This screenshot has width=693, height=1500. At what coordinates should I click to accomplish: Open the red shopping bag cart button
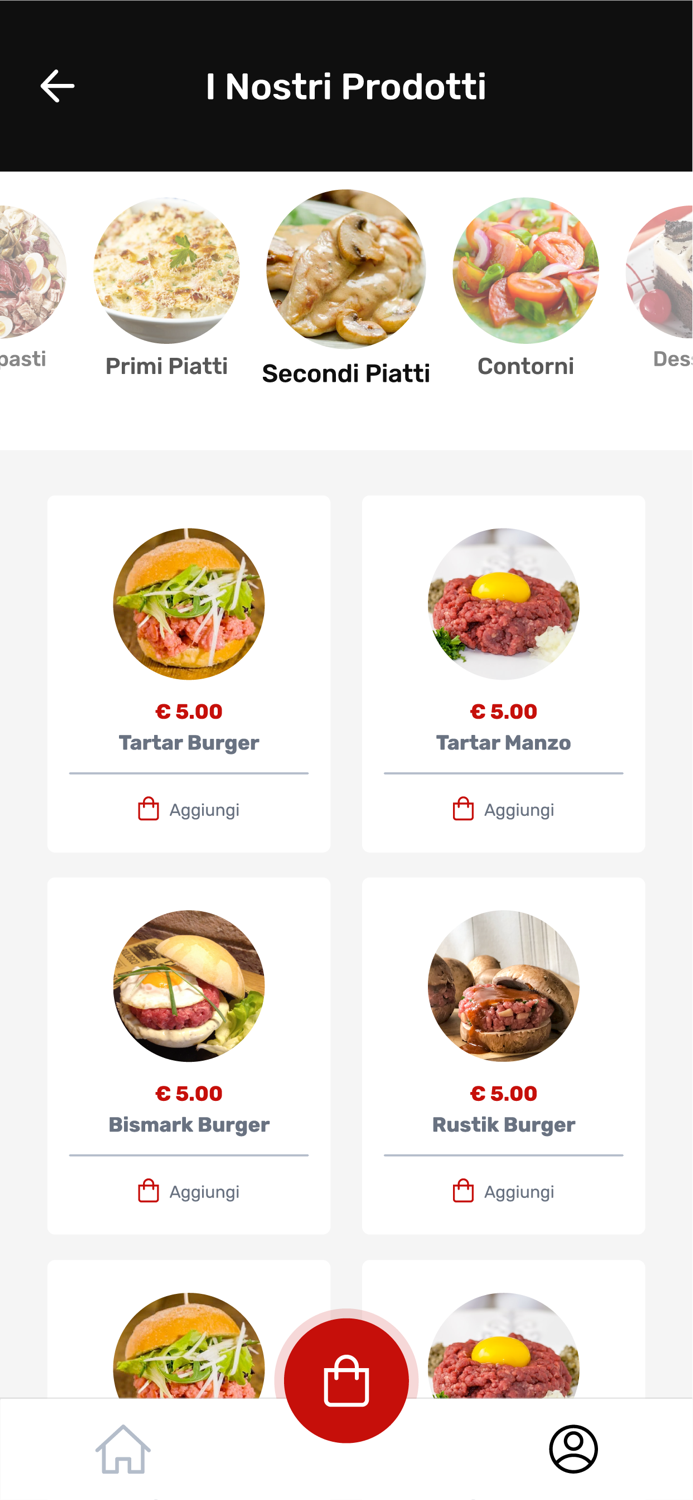coord(346,1381)
